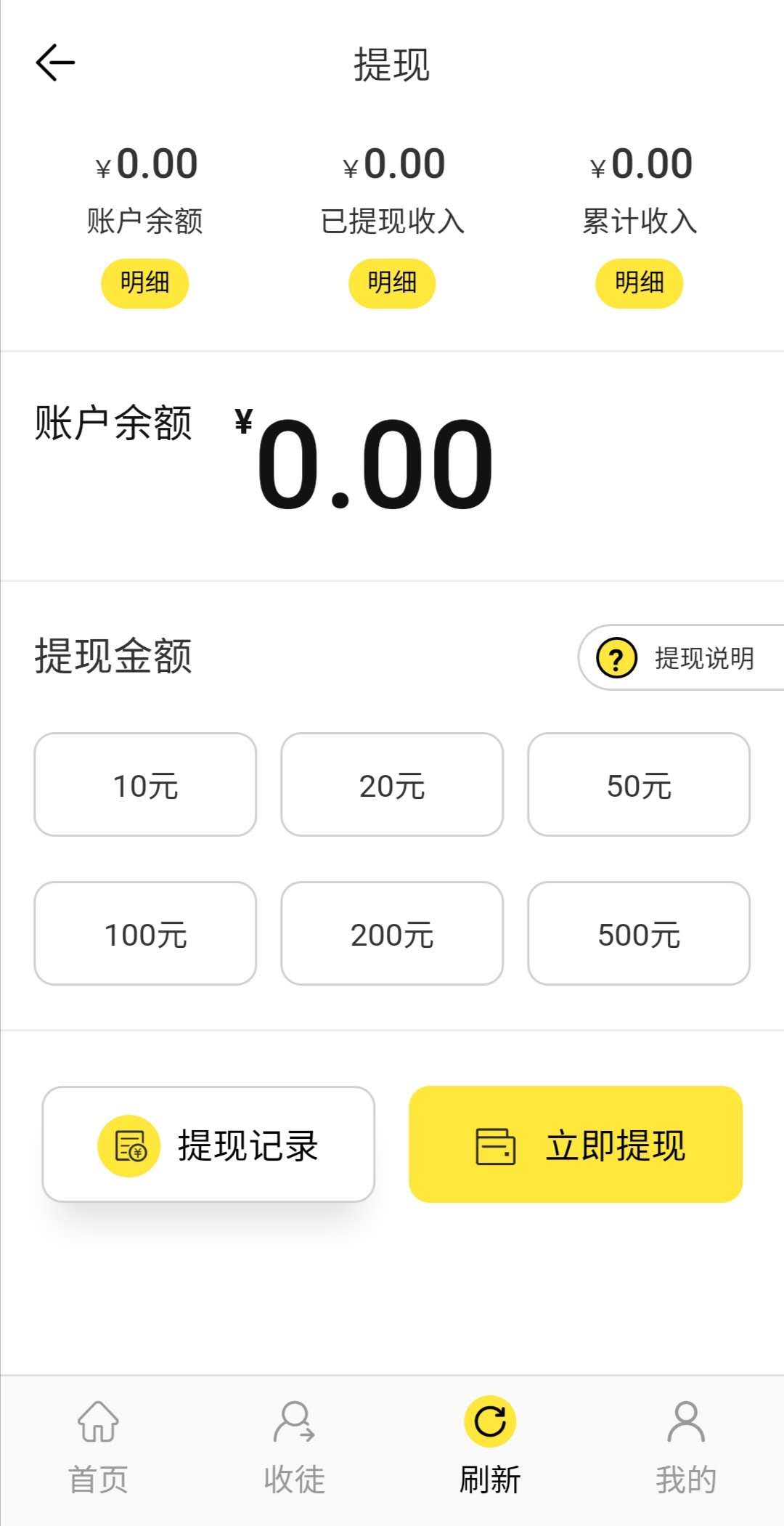
Task: Open 明细 under 账户余额
Action: 144,283
